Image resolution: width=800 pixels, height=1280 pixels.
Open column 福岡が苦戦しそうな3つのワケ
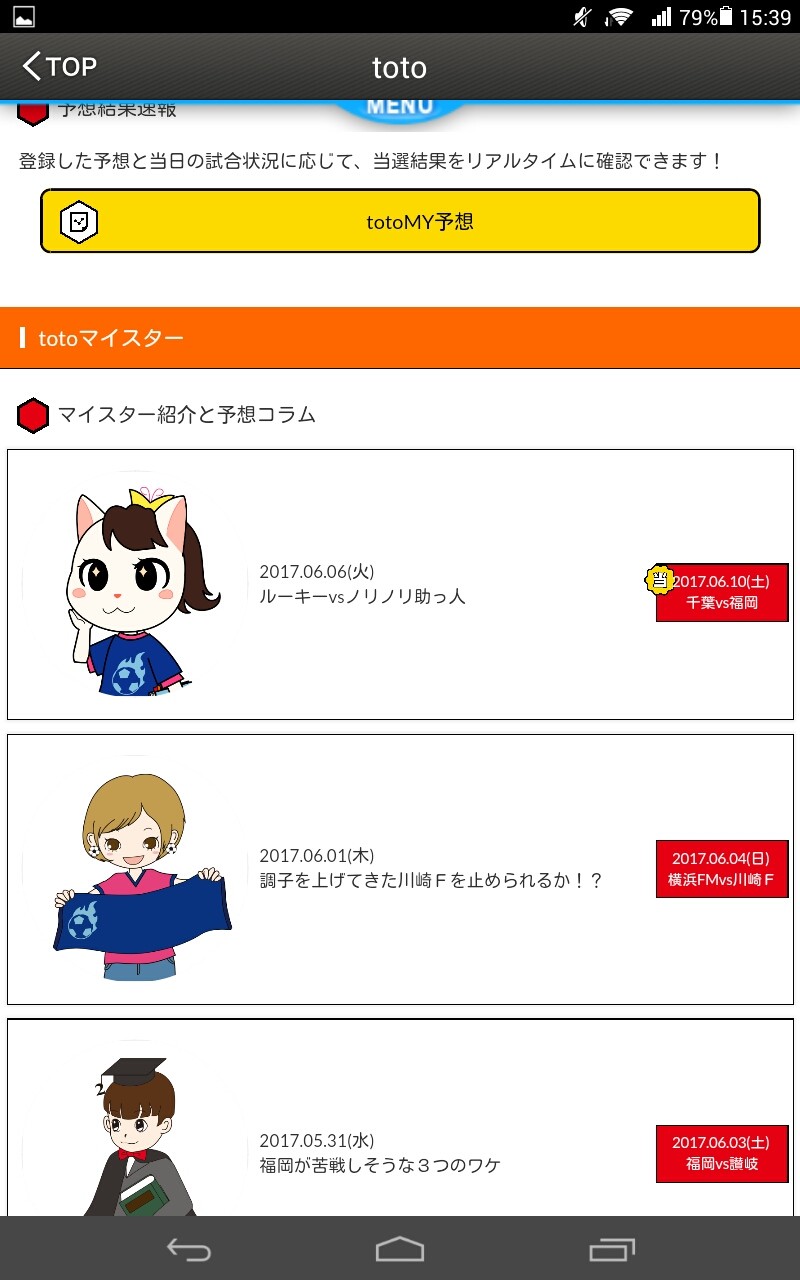380,1165
